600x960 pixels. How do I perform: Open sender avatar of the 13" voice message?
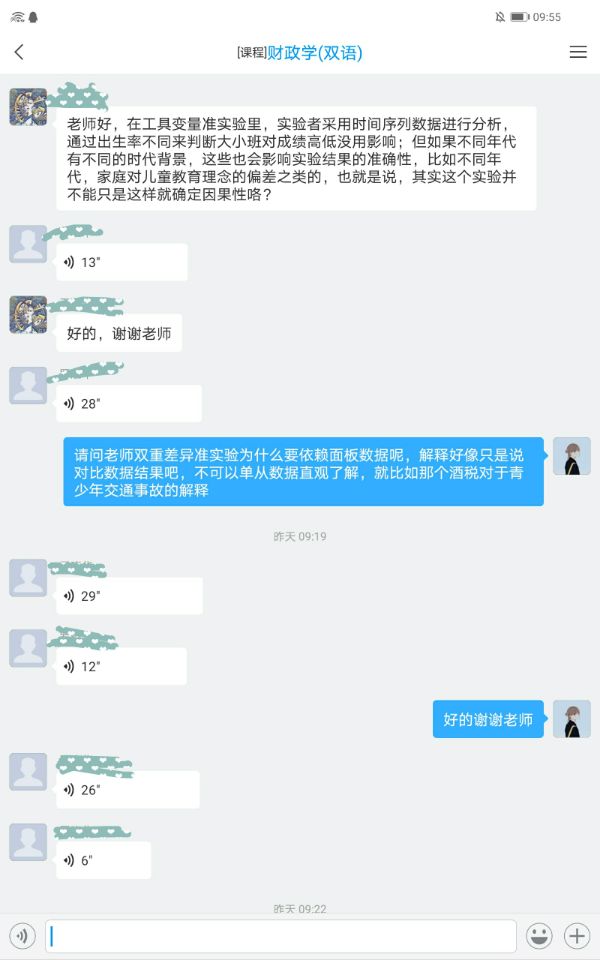pyautogui.click(x=28, y=245)
